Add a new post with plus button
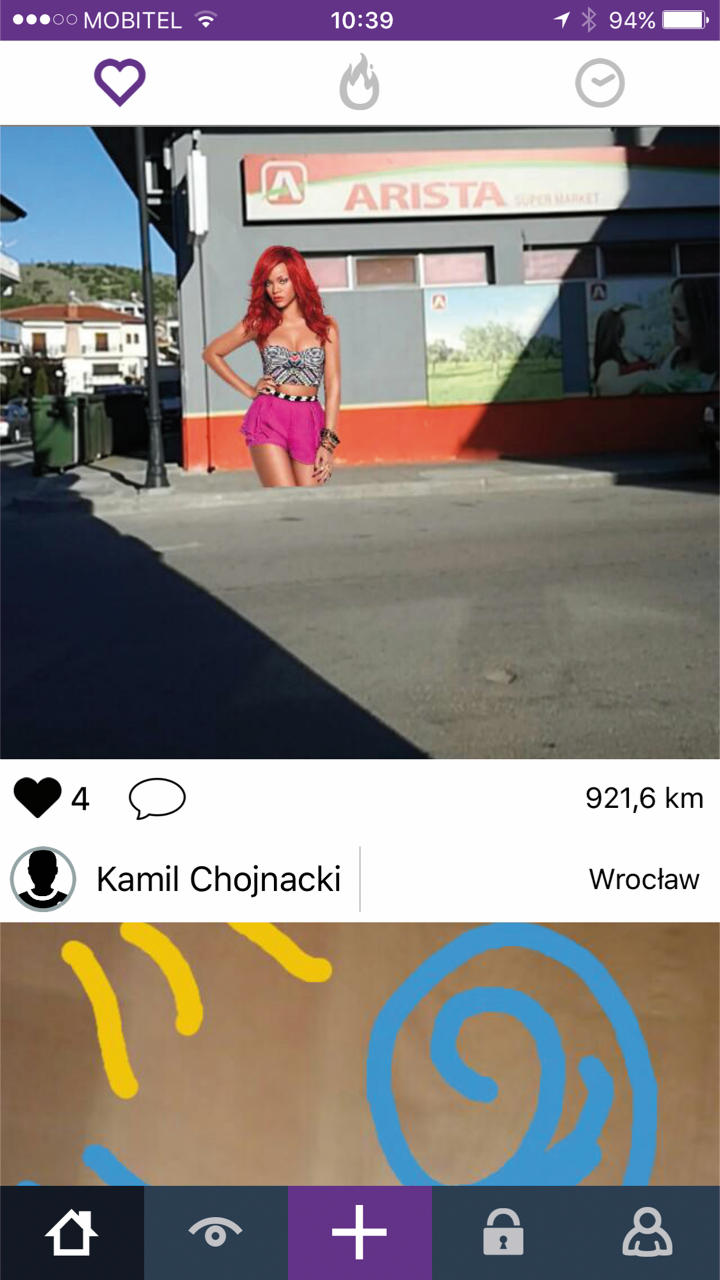The height and width of the screenshot is (1280, 720). (x=360, y=1233)
